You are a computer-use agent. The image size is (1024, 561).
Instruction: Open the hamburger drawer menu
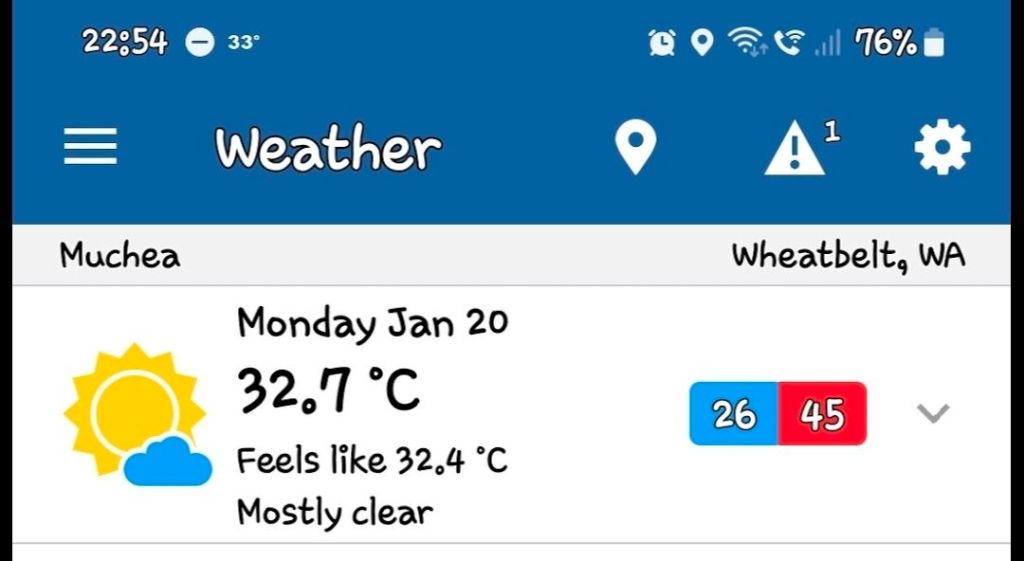(x=90, y=148)
